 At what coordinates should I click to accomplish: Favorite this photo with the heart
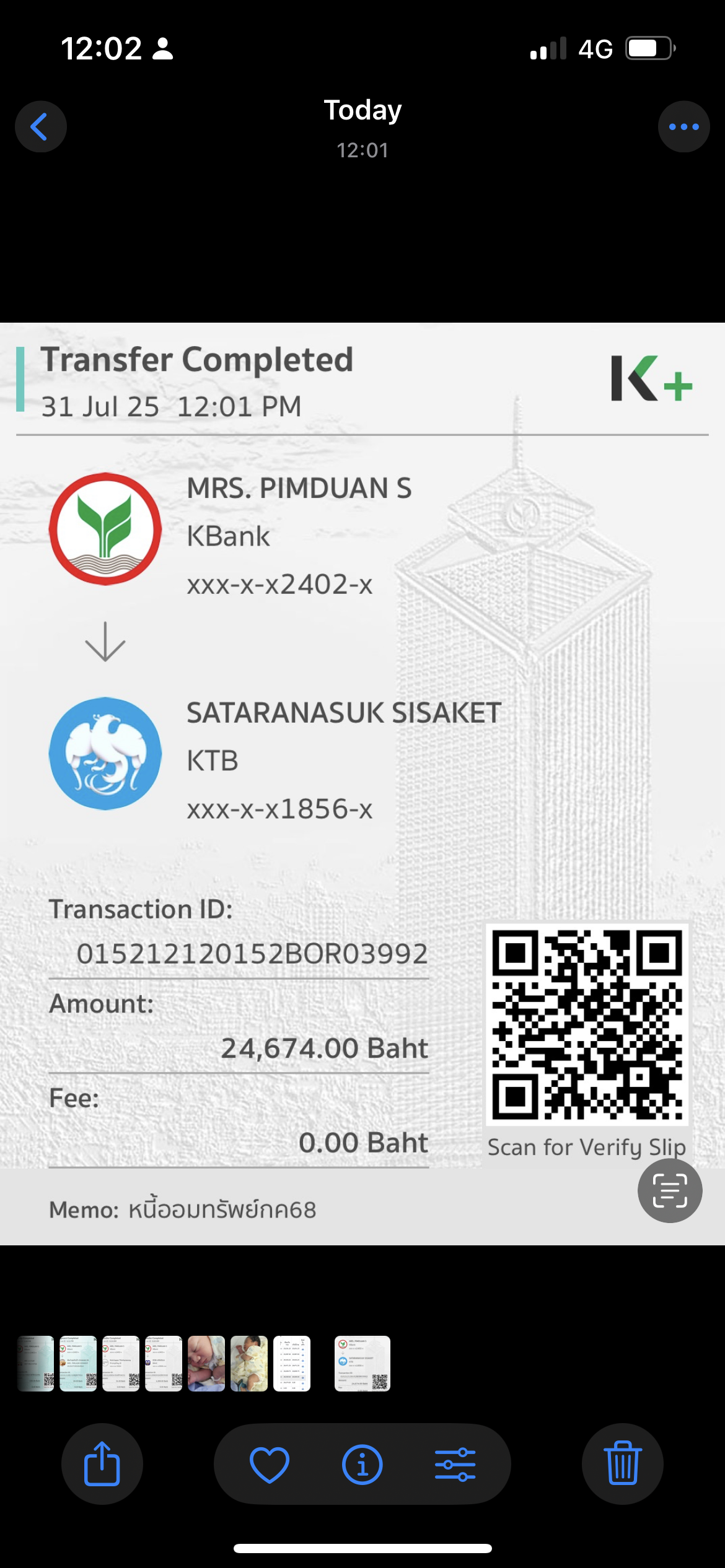tap(269, 1464)
